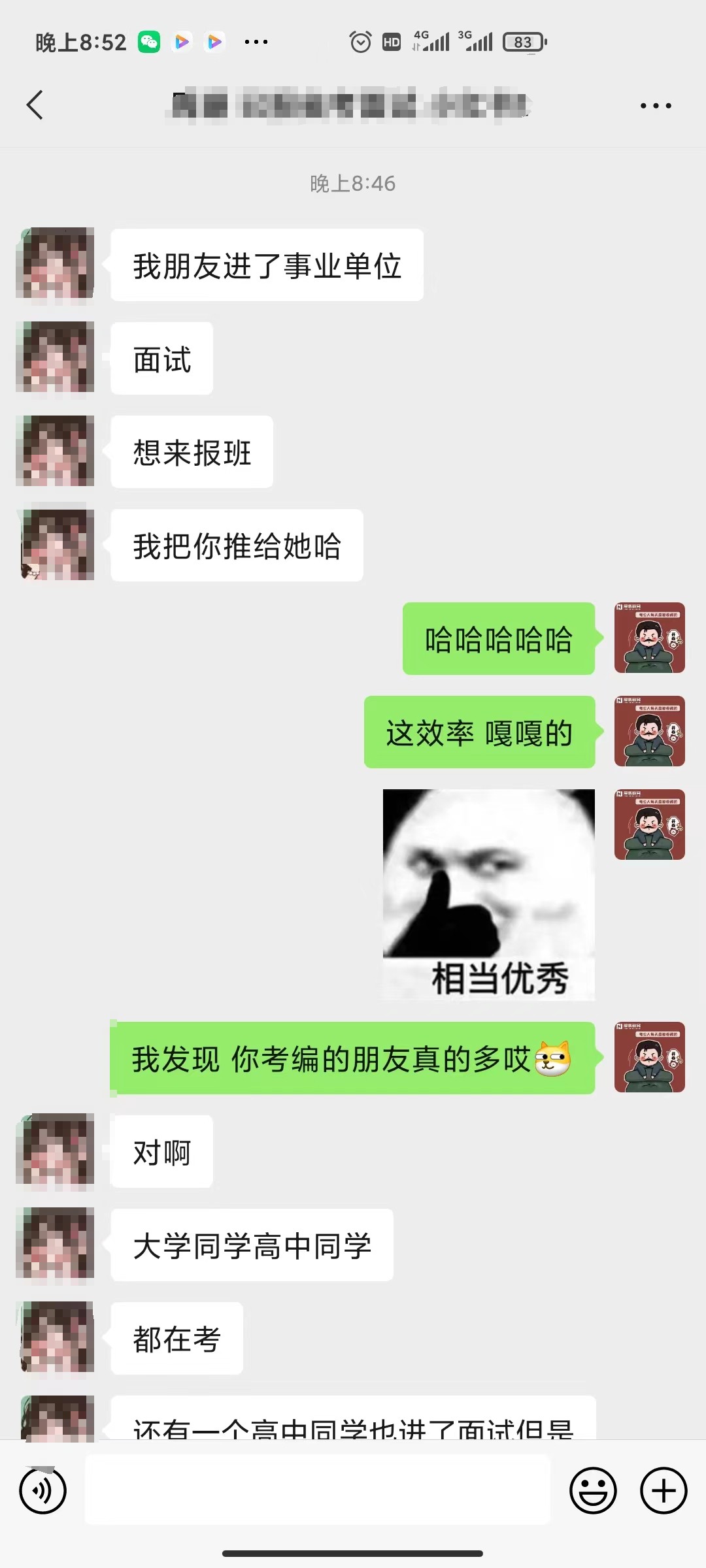Switch to voice message input
The height and width of the screenshot is (1568, 706).
tap(43, 1491)
